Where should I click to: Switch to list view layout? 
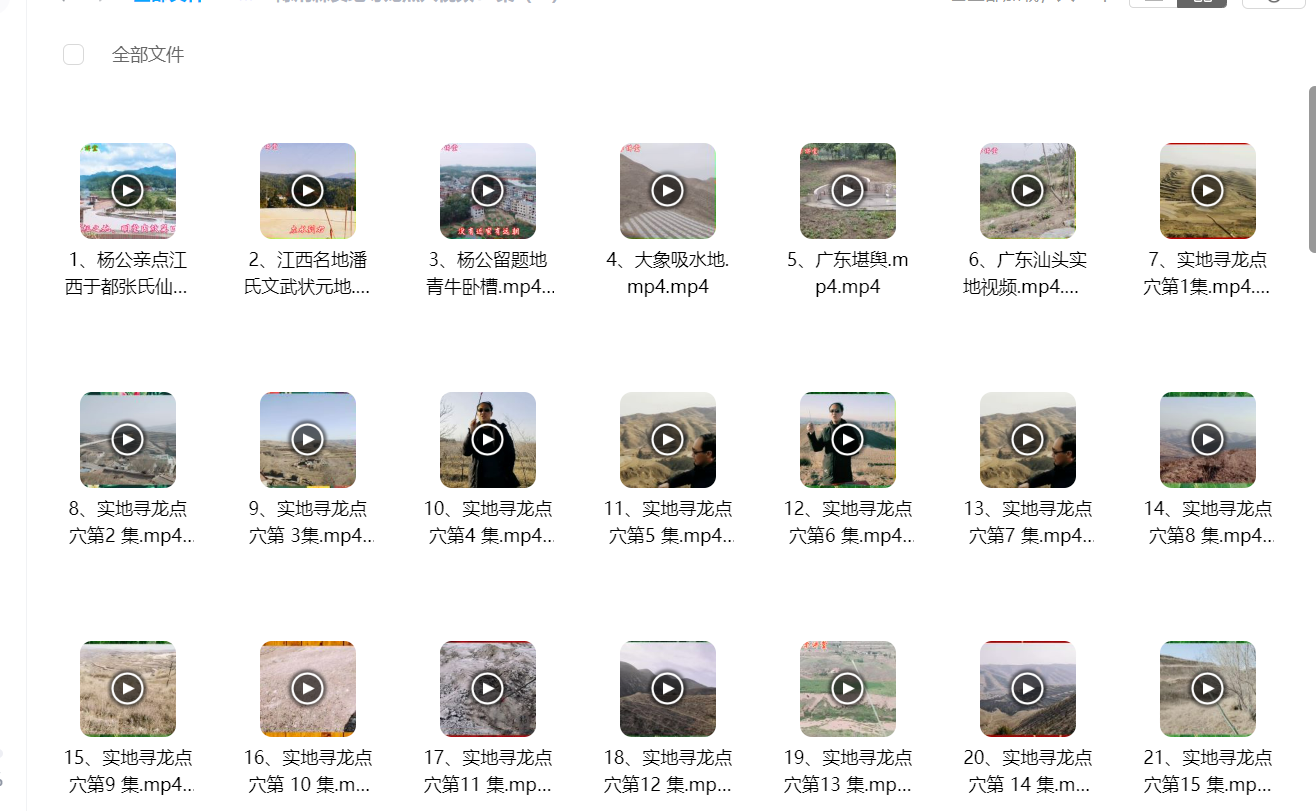click(x=1153, y=2)
